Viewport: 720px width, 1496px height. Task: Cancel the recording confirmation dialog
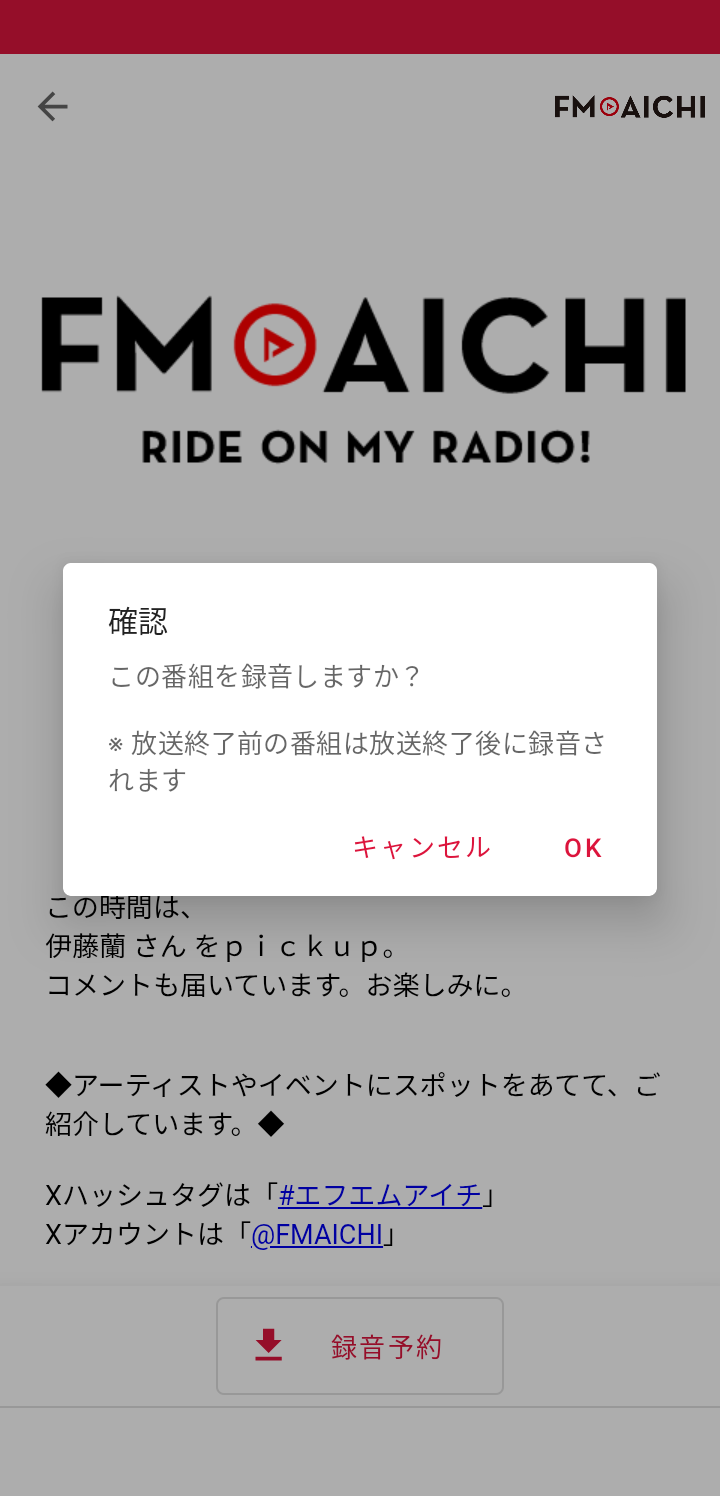coord(421,848)
